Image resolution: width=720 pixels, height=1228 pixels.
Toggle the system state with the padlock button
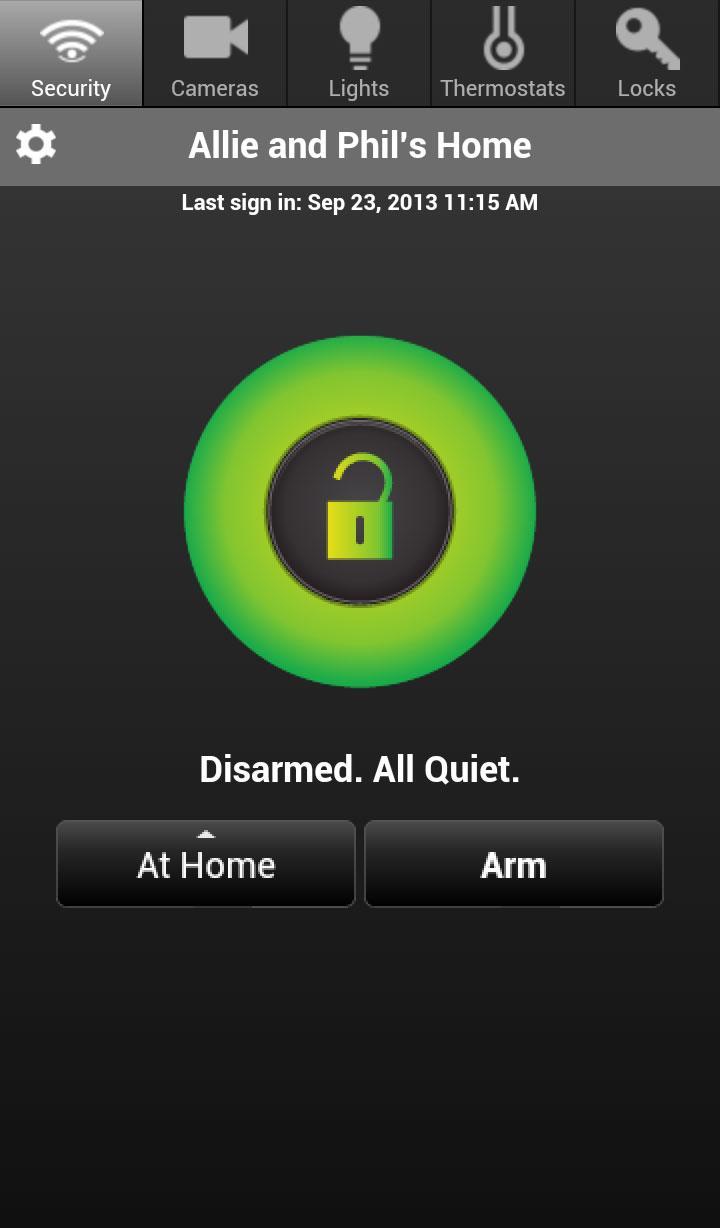click(359, 511)
